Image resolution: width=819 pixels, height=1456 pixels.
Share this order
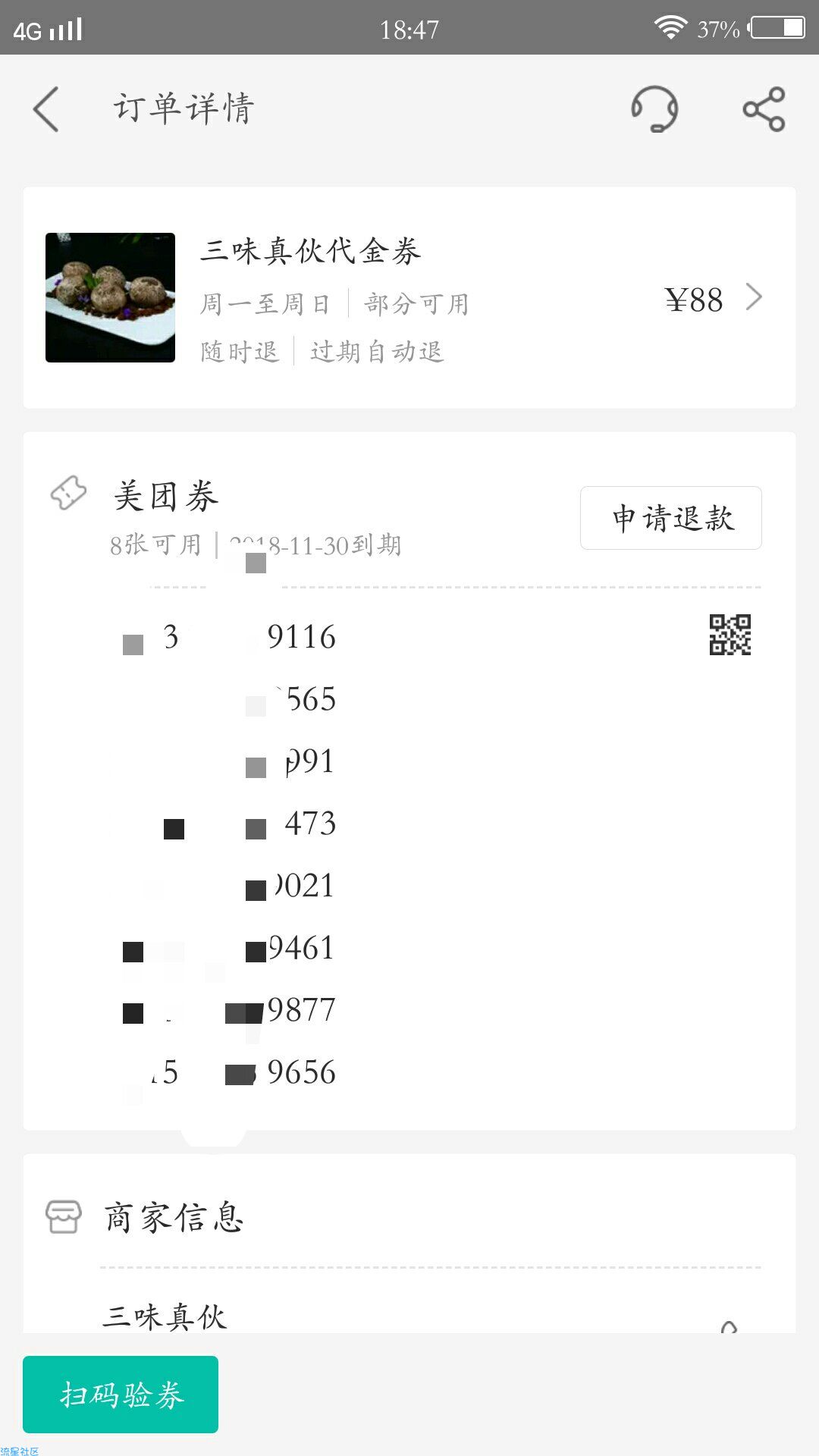(x=764, y=109)
